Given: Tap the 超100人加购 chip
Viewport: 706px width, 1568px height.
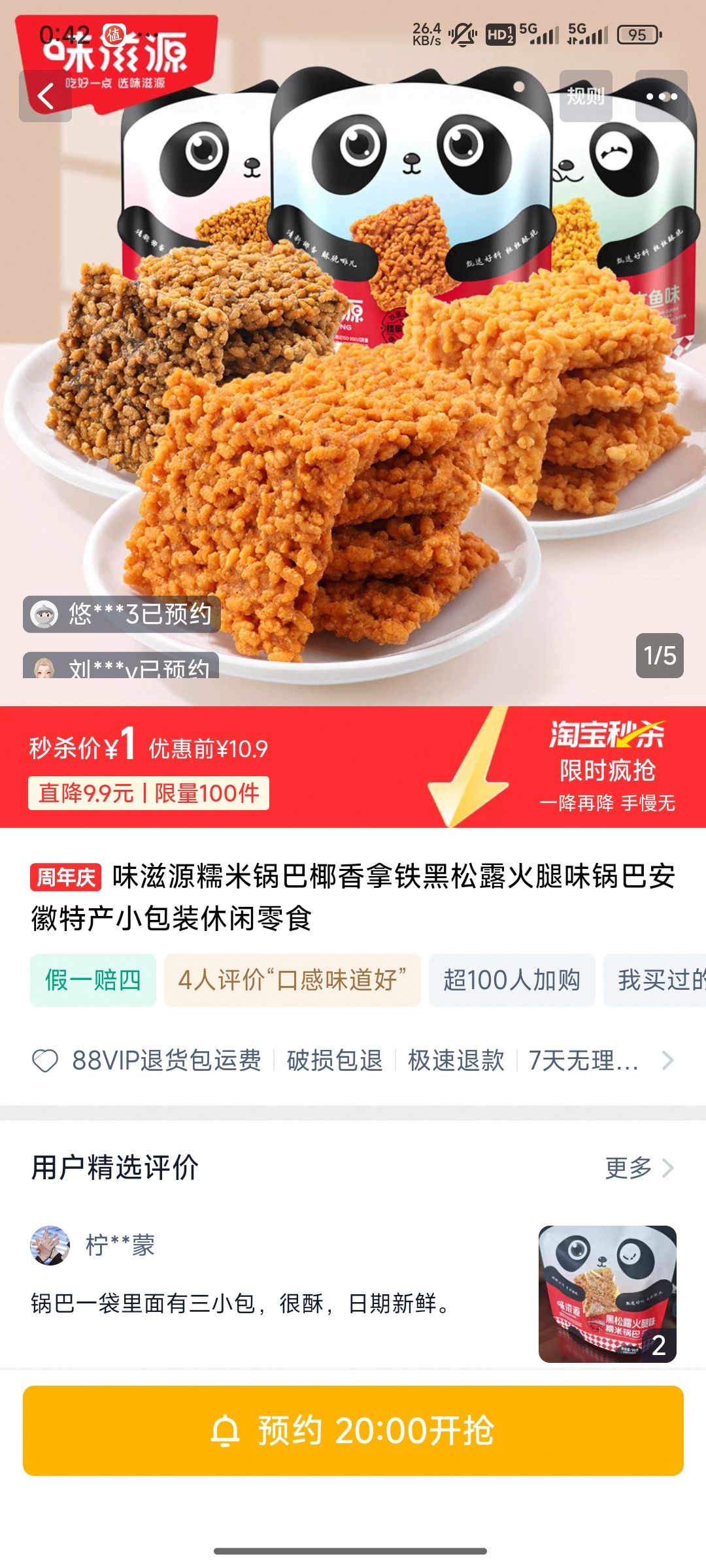Looking at the screenshot, I should (x=512, y=980).
